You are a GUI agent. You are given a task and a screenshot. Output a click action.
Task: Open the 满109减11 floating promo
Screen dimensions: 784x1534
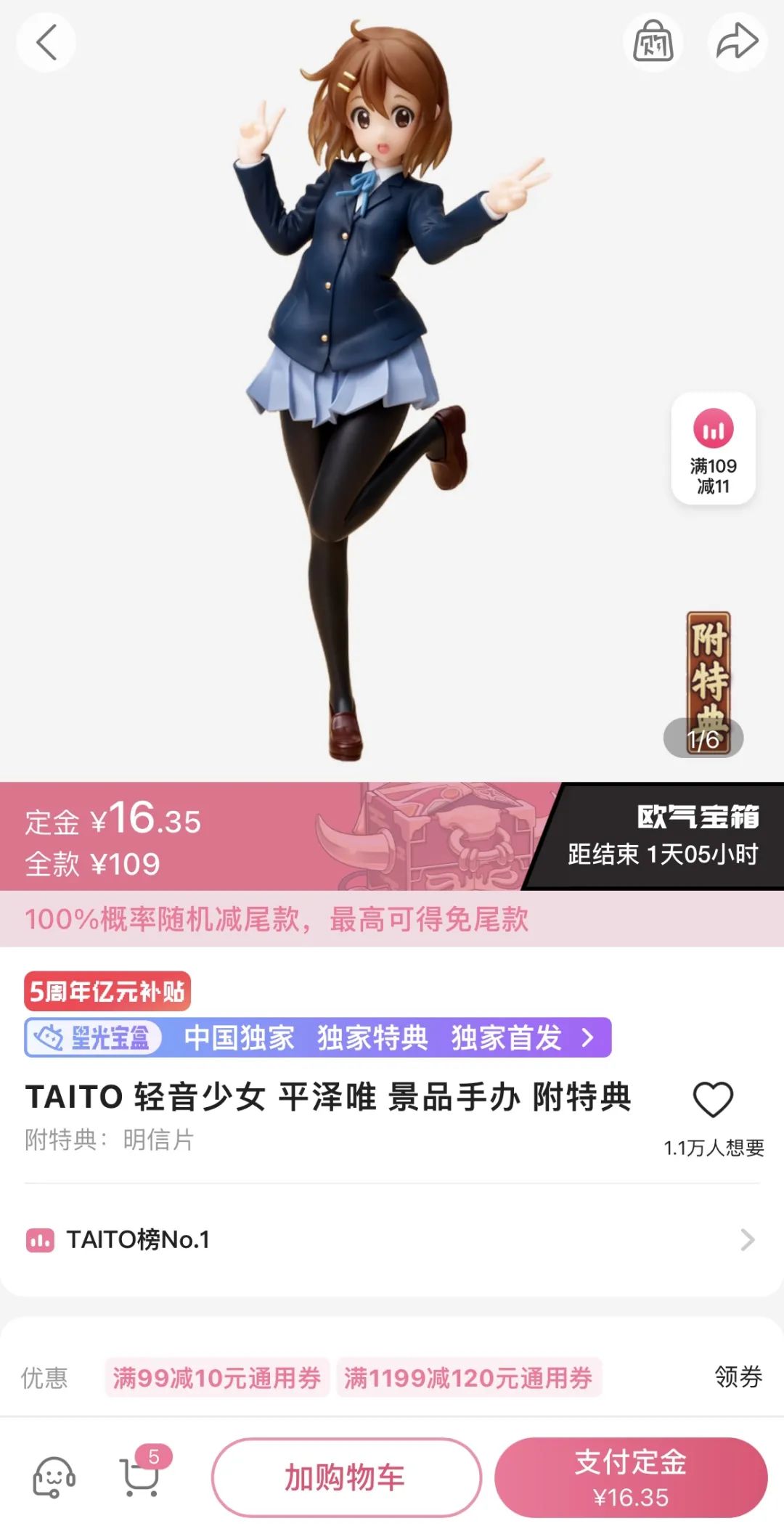[x=713, y=449]
